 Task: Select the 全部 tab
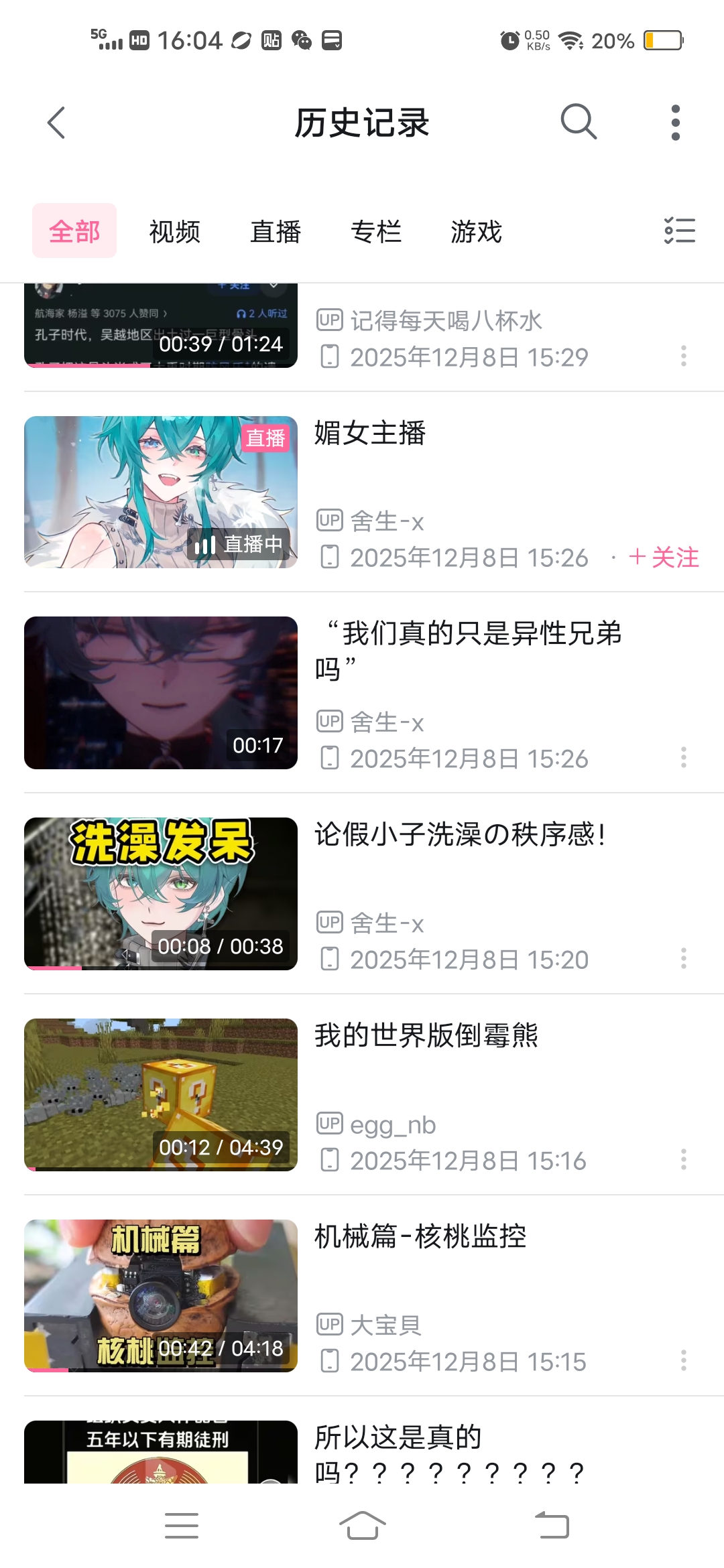point(74,231)
